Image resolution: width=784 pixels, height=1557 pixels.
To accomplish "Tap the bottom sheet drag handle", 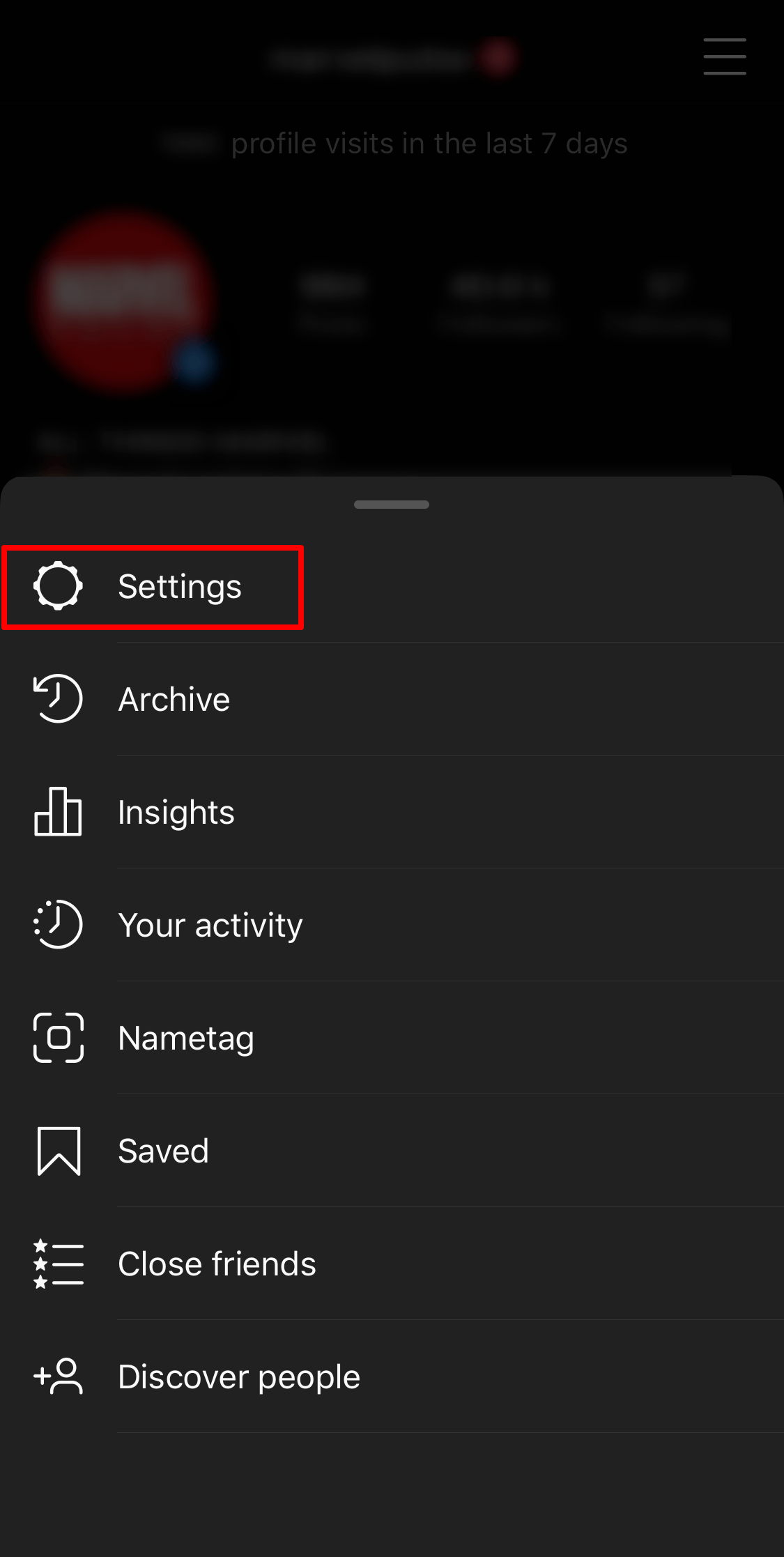I will tap(392, 505).
